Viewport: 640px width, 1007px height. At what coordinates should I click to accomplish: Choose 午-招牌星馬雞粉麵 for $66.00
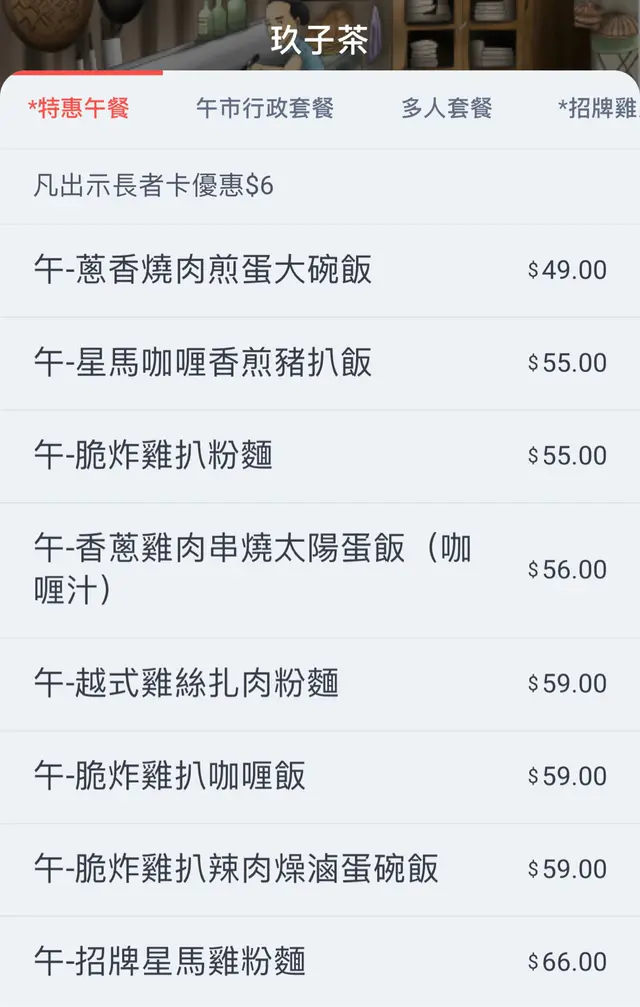[x=320, y=962]
